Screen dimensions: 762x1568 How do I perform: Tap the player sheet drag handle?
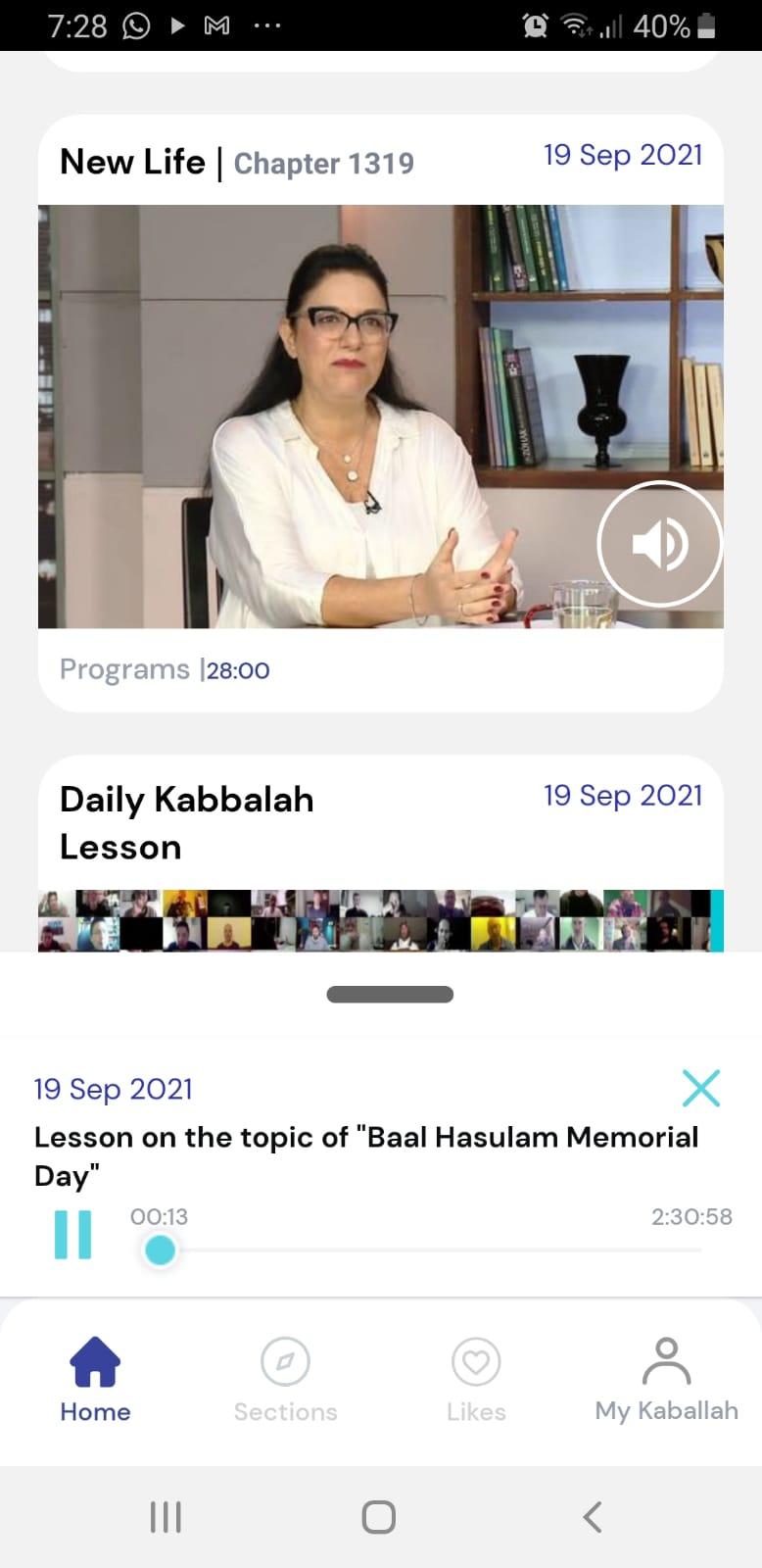point(390,995)
